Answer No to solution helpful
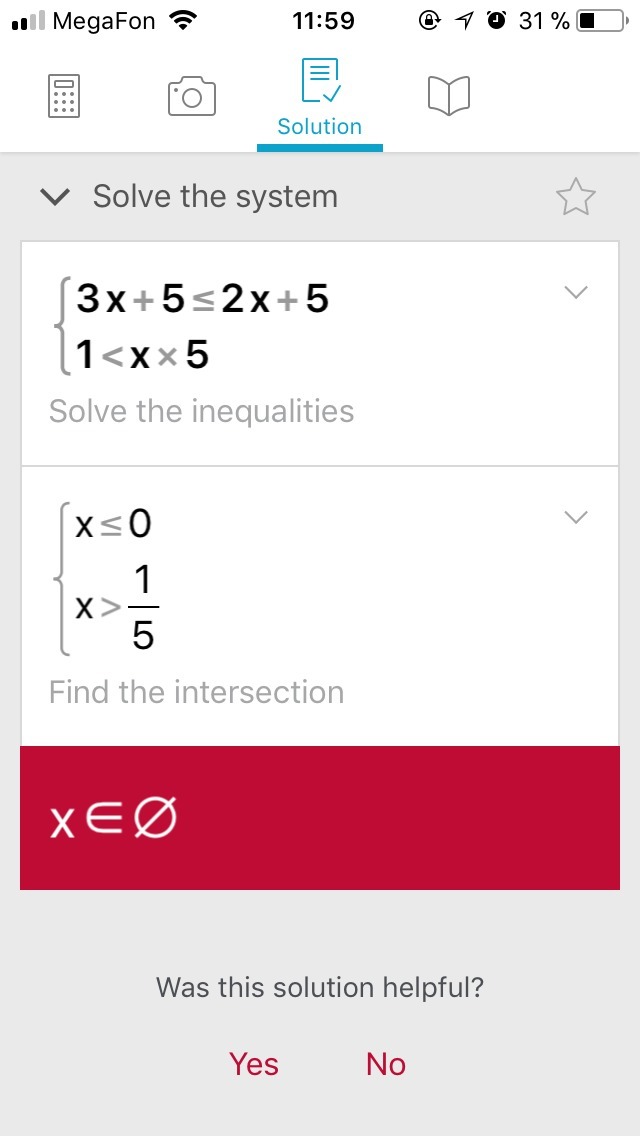 386,1064
